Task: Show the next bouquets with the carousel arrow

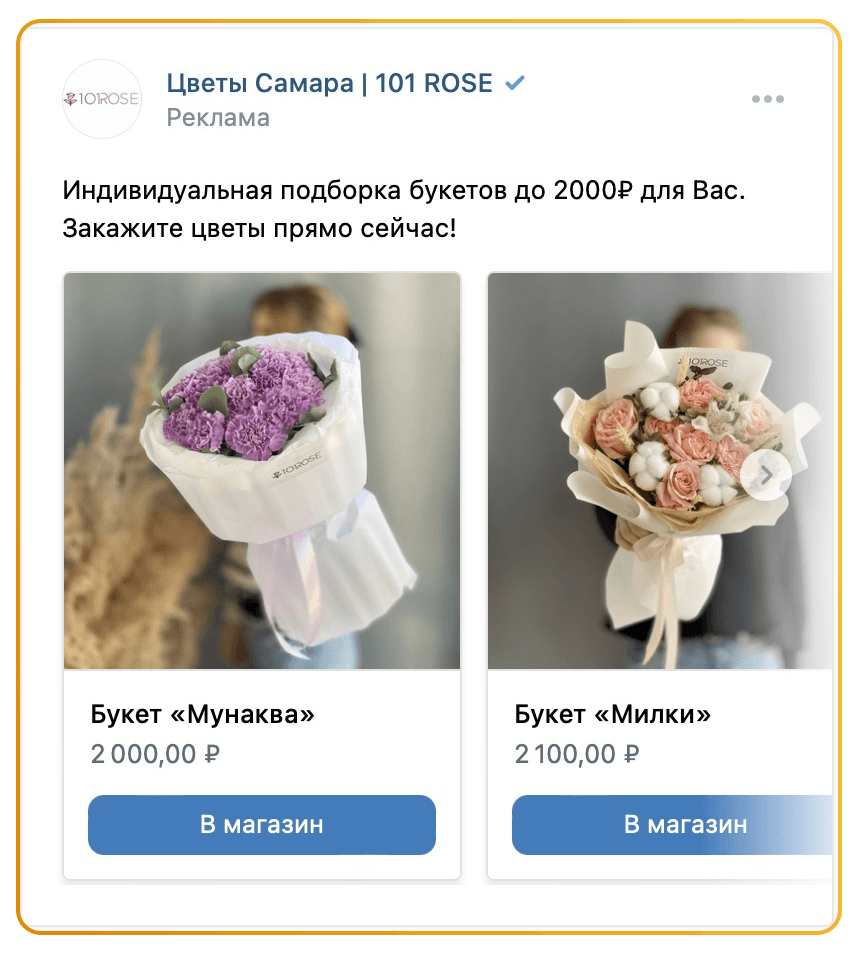Action: click(767, 477)
